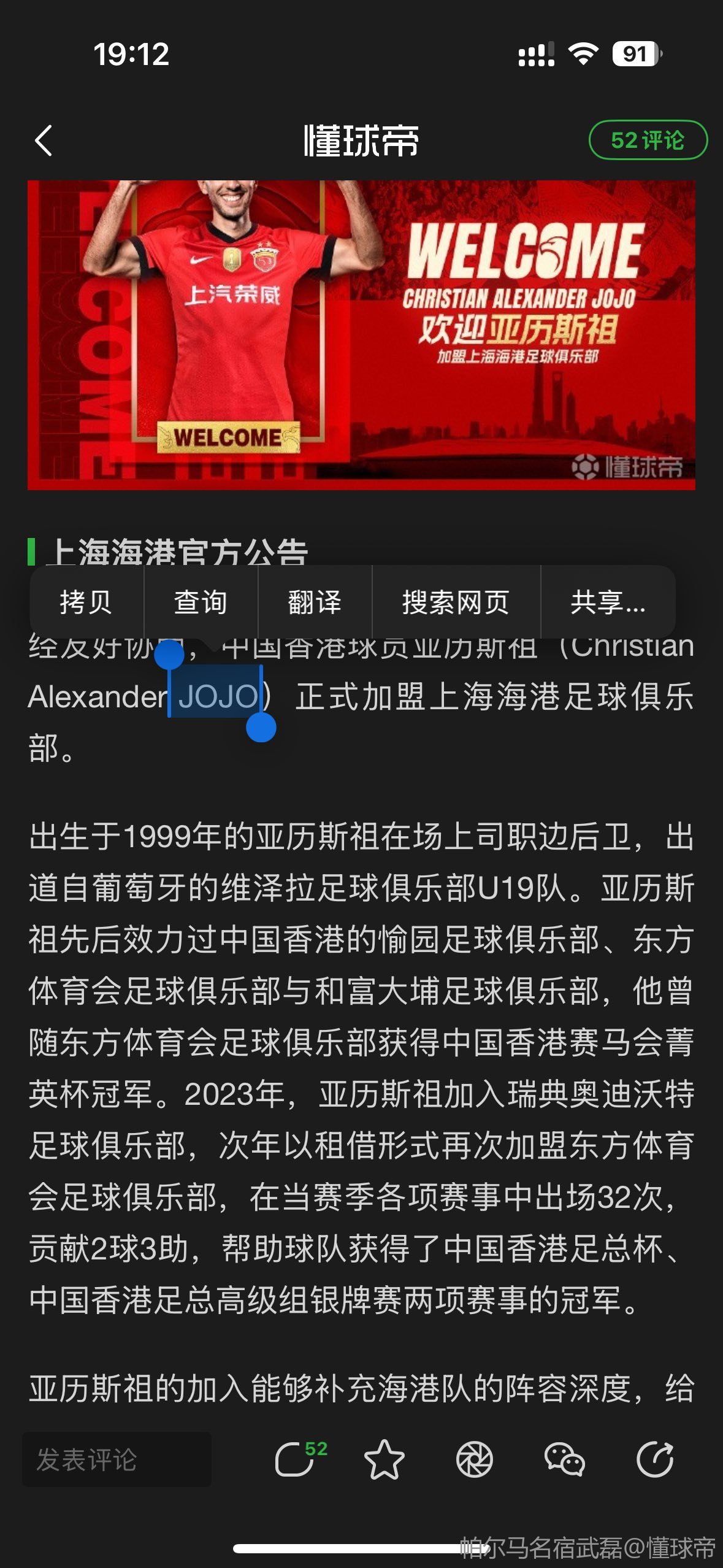Go back using the back arrow
Screen dimensions: 723x1568
[44, 140]
